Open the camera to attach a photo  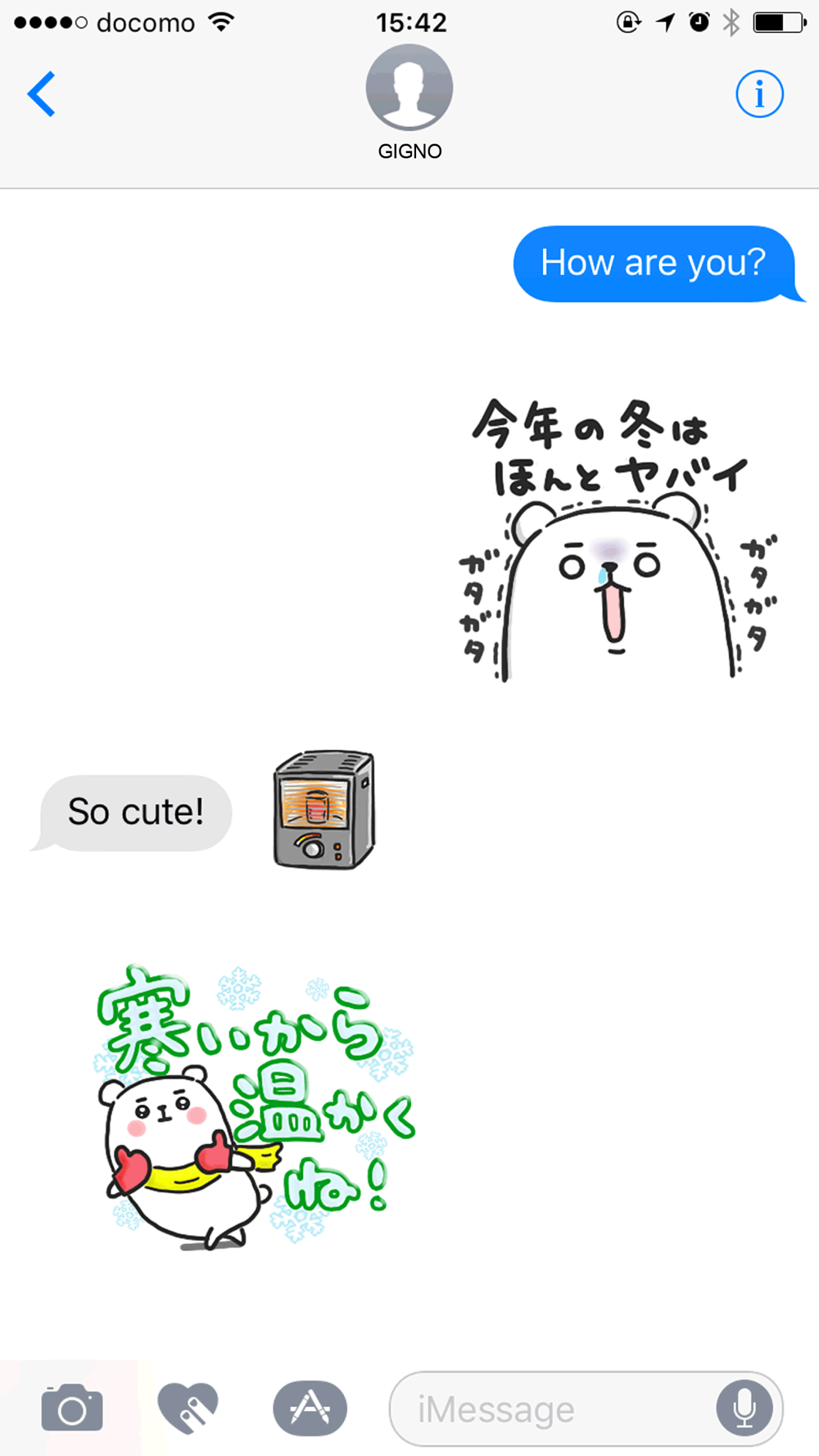tap(72, 1409)
